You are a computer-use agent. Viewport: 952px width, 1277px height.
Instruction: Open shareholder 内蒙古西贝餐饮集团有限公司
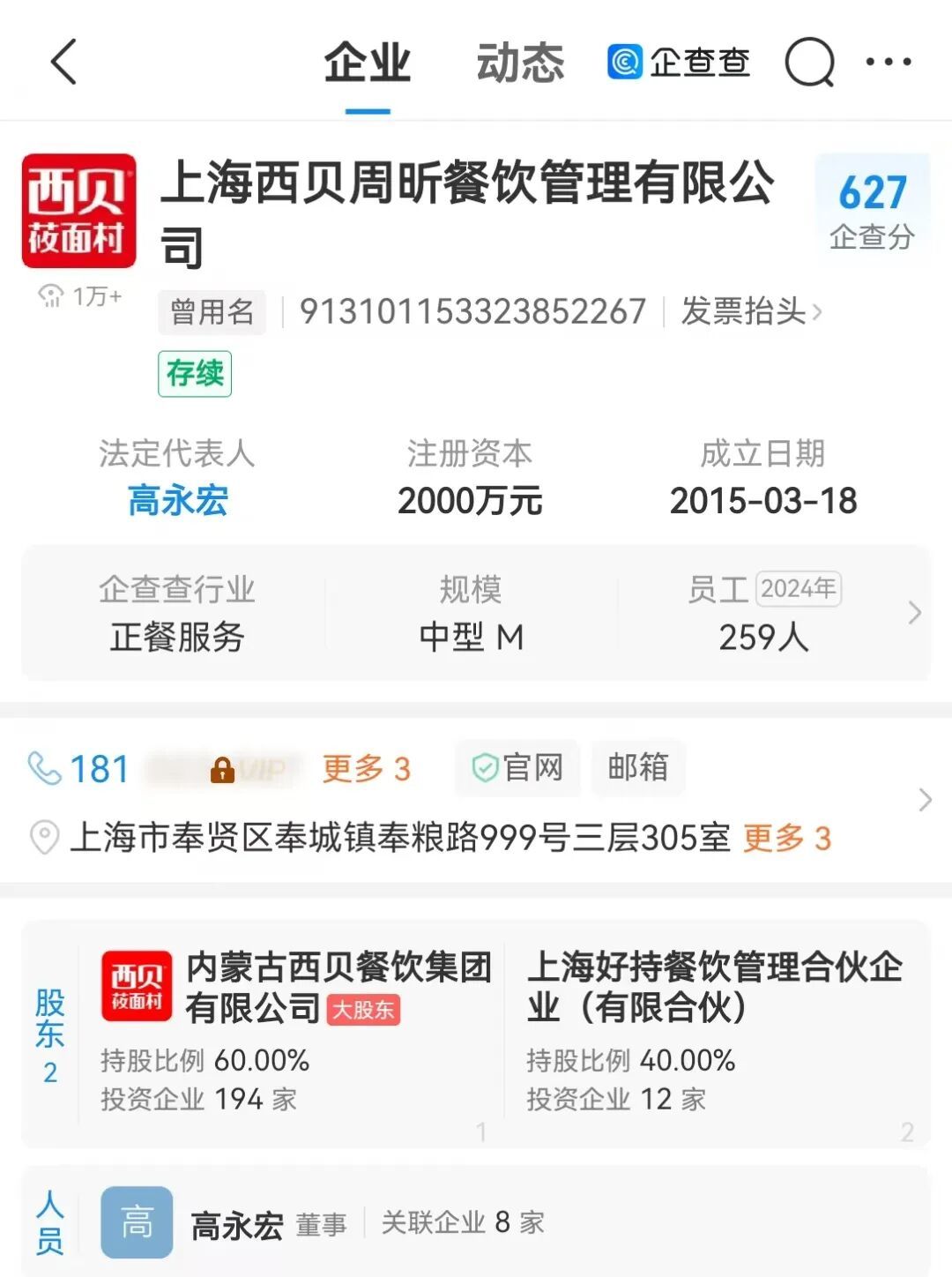[338, 988]
